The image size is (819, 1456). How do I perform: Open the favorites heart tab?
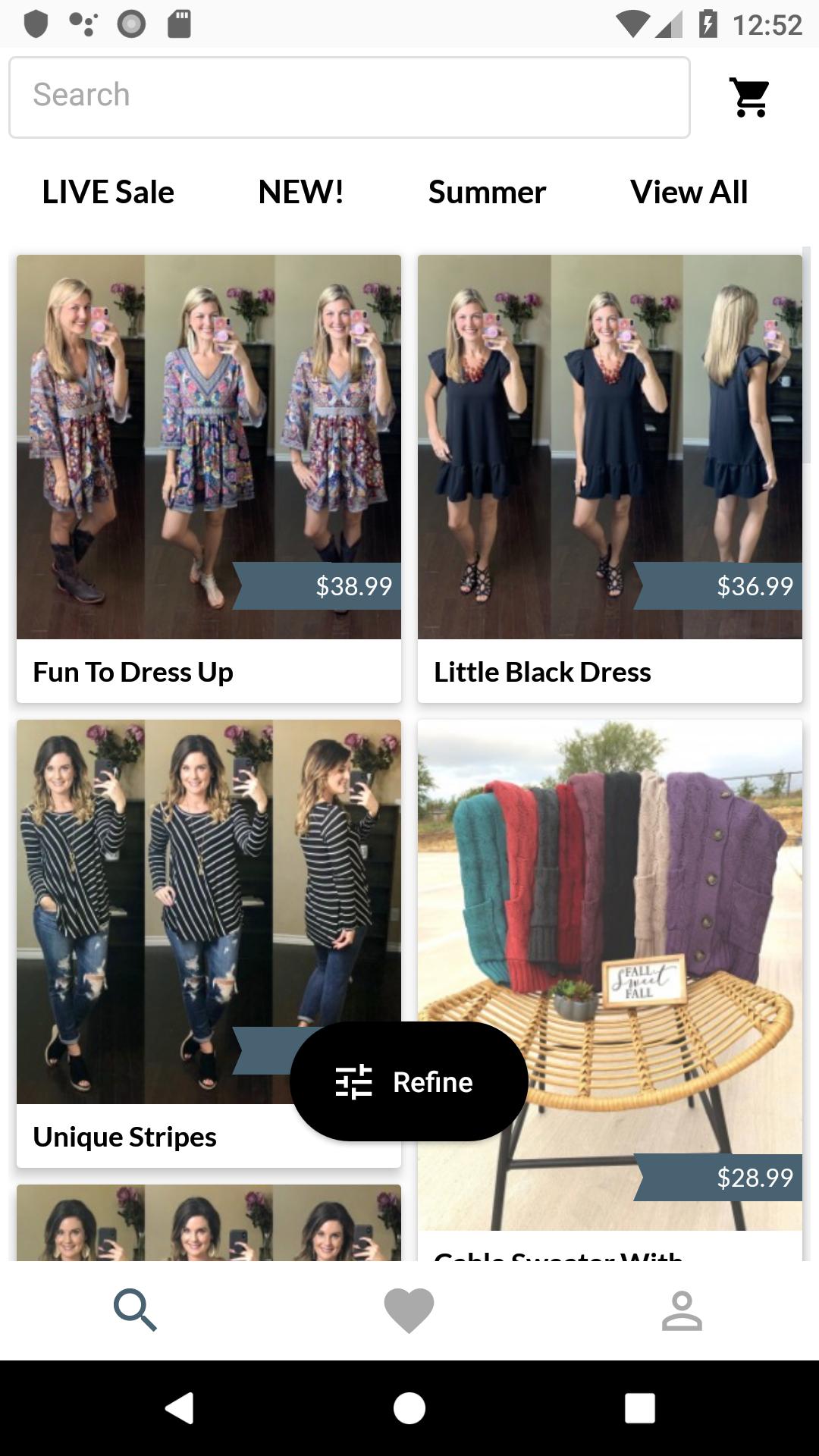(409, 1310)
